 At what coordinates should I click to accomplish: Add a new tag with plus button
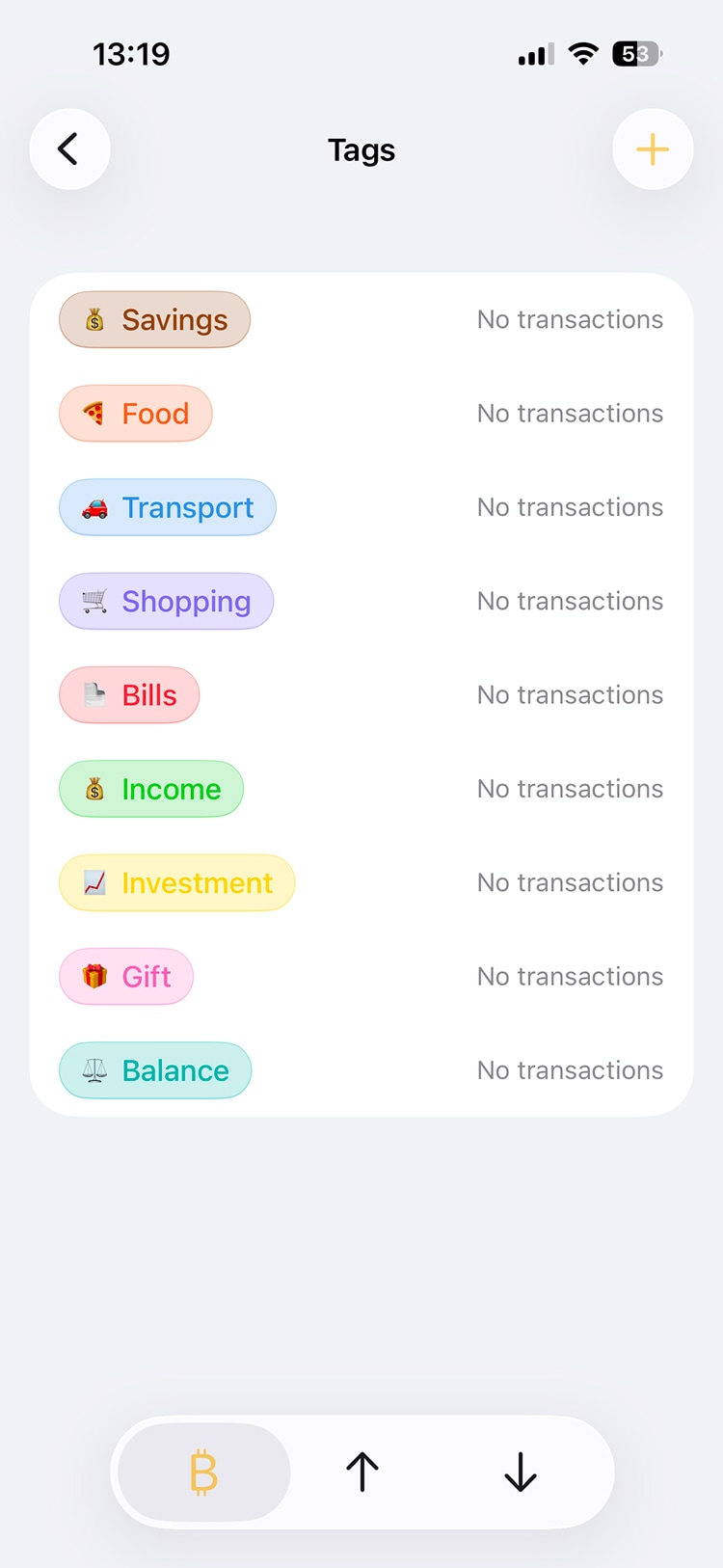[653, 149]
